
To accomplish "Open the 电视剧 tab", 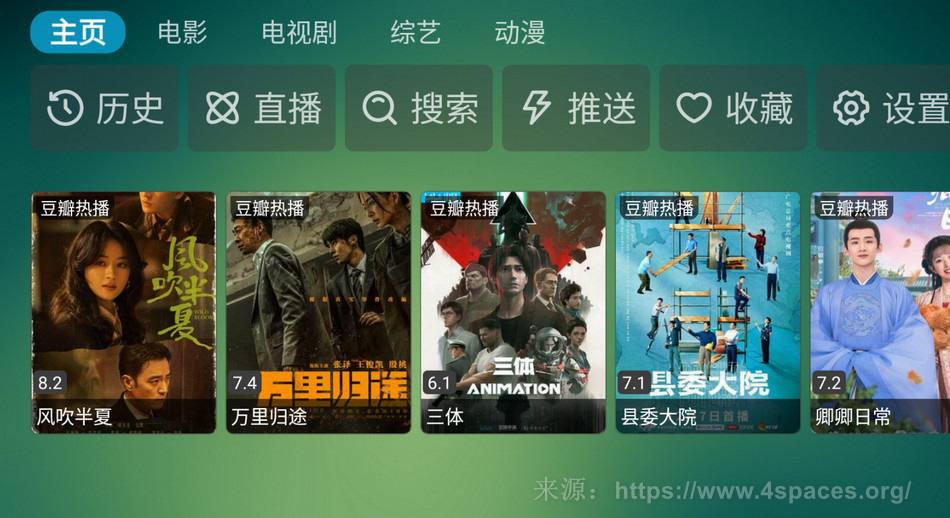I will (x=299, y=32).
